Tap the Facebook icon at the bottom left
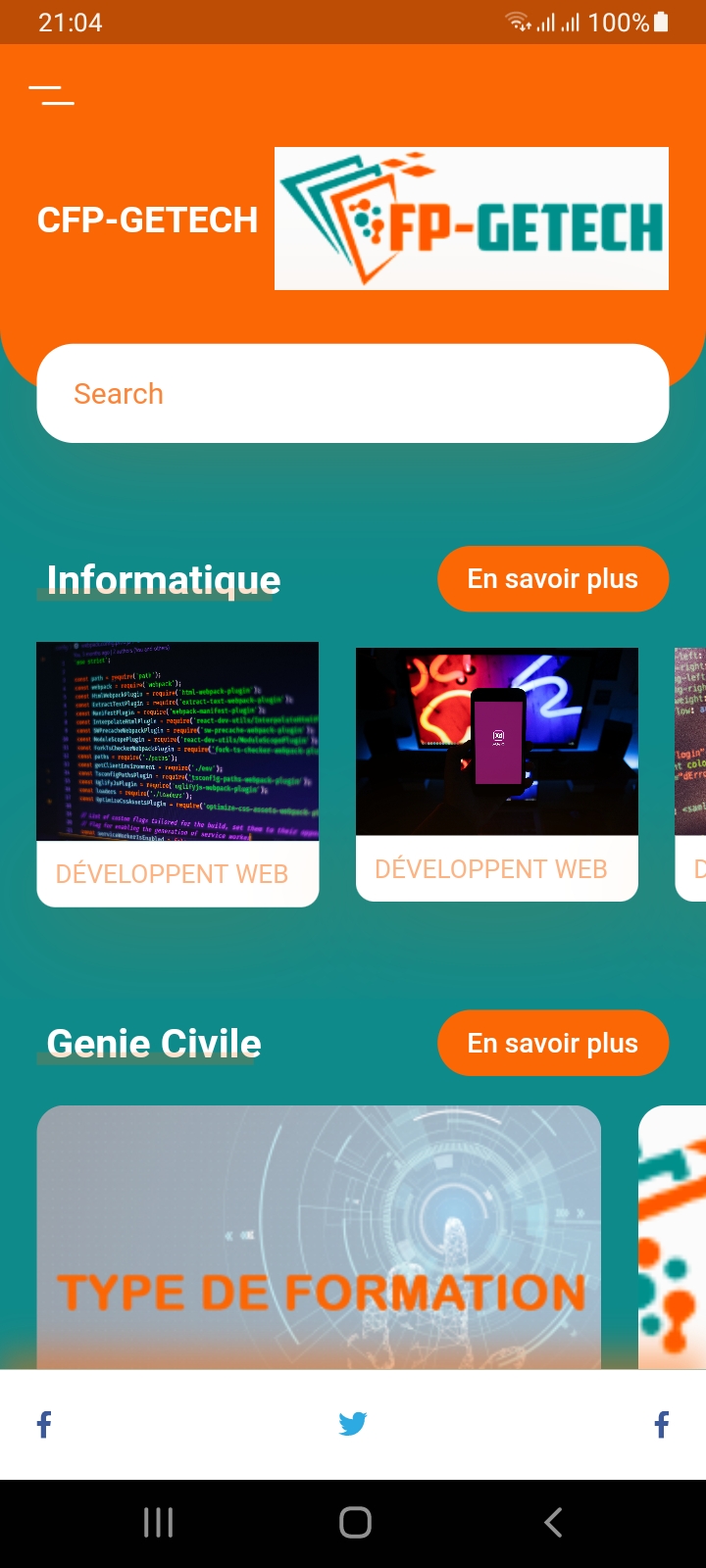Image resolution: width=706 pixels, height=1568 pixels. click(x=44, y=1424)
